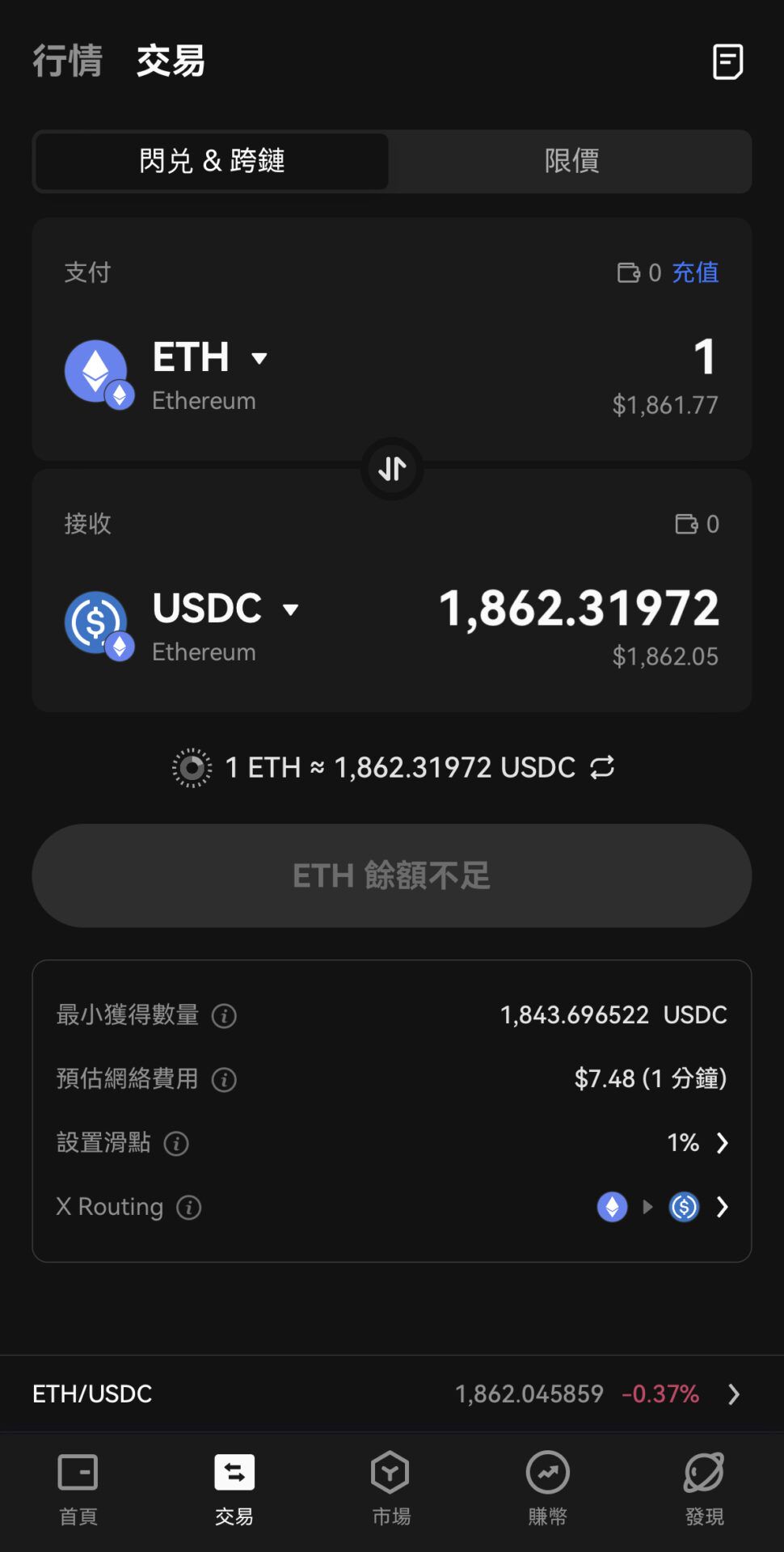The height and width of the screenshot is (1552, 784).
Task: Show info for 預估網絡費用
Action: [x=224, y=1079]
